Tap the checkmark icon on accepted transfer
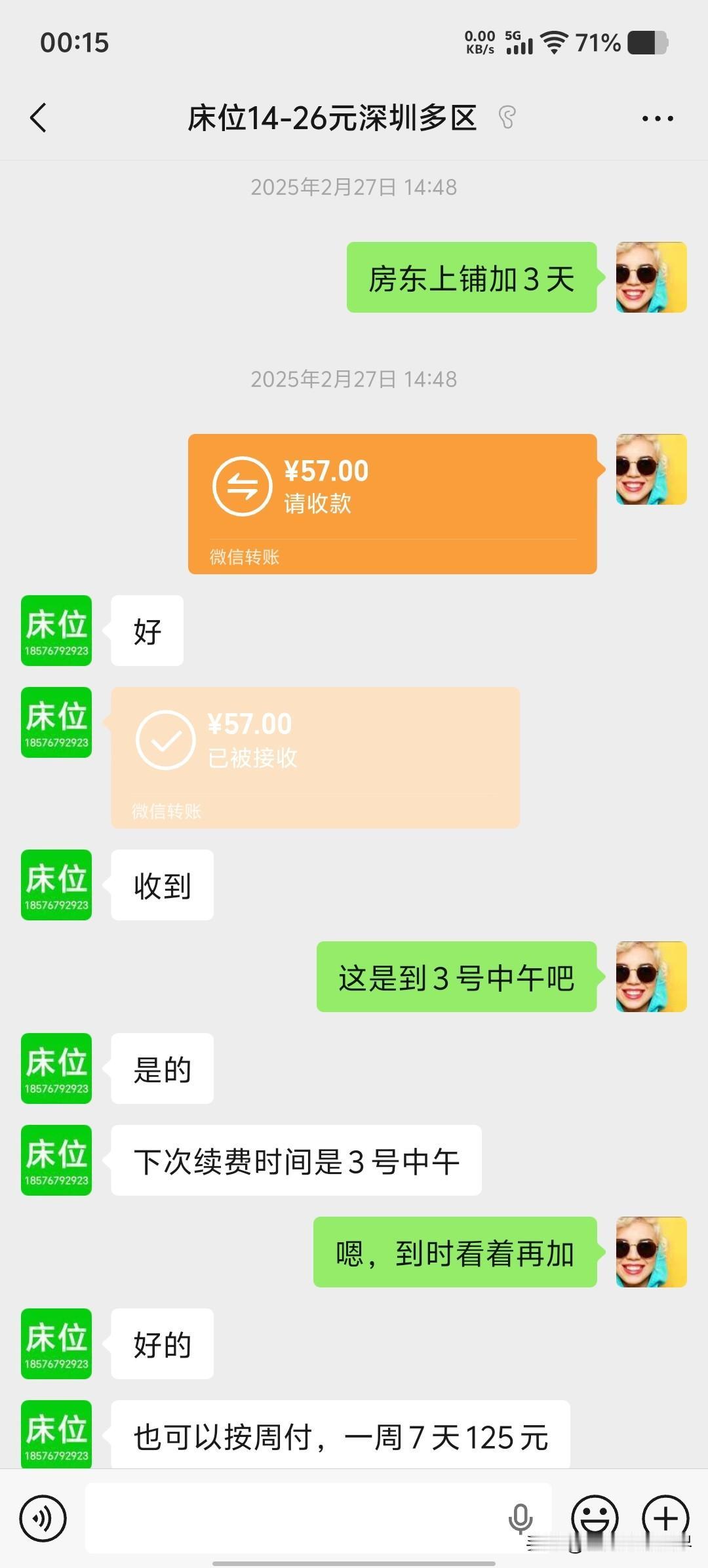This screenshot has width=708, height=1568. (x=163, y=741)
